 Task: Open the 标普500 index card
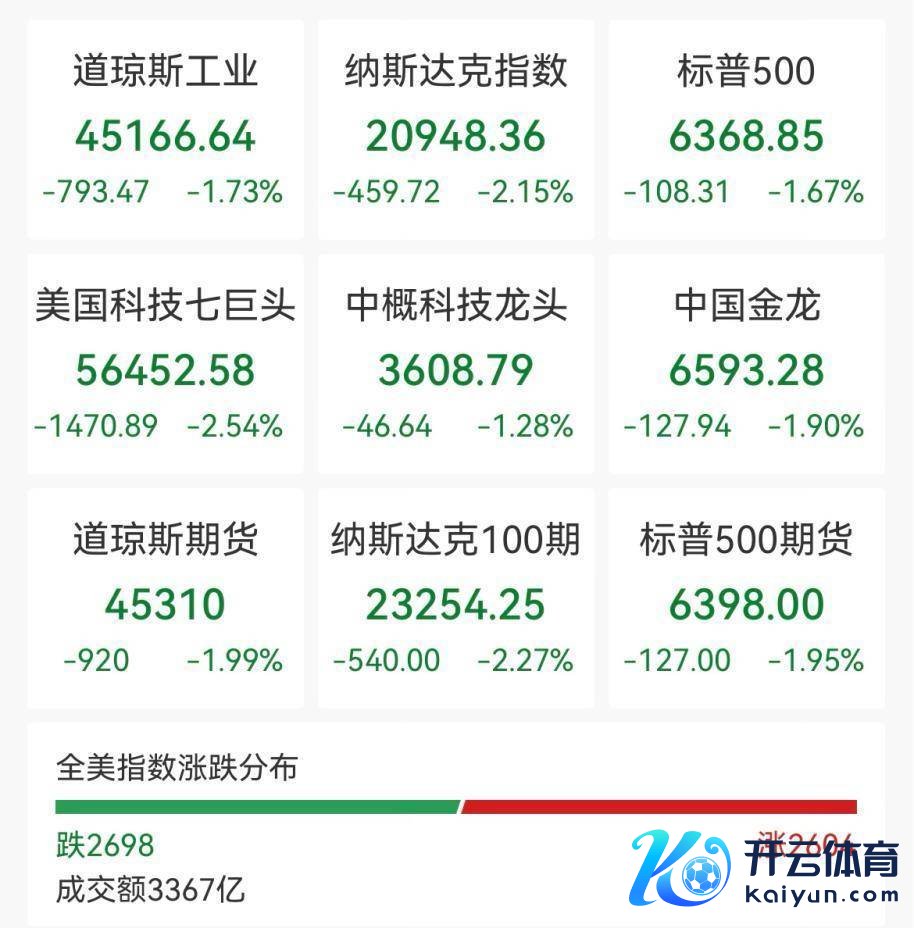(746, 130)
